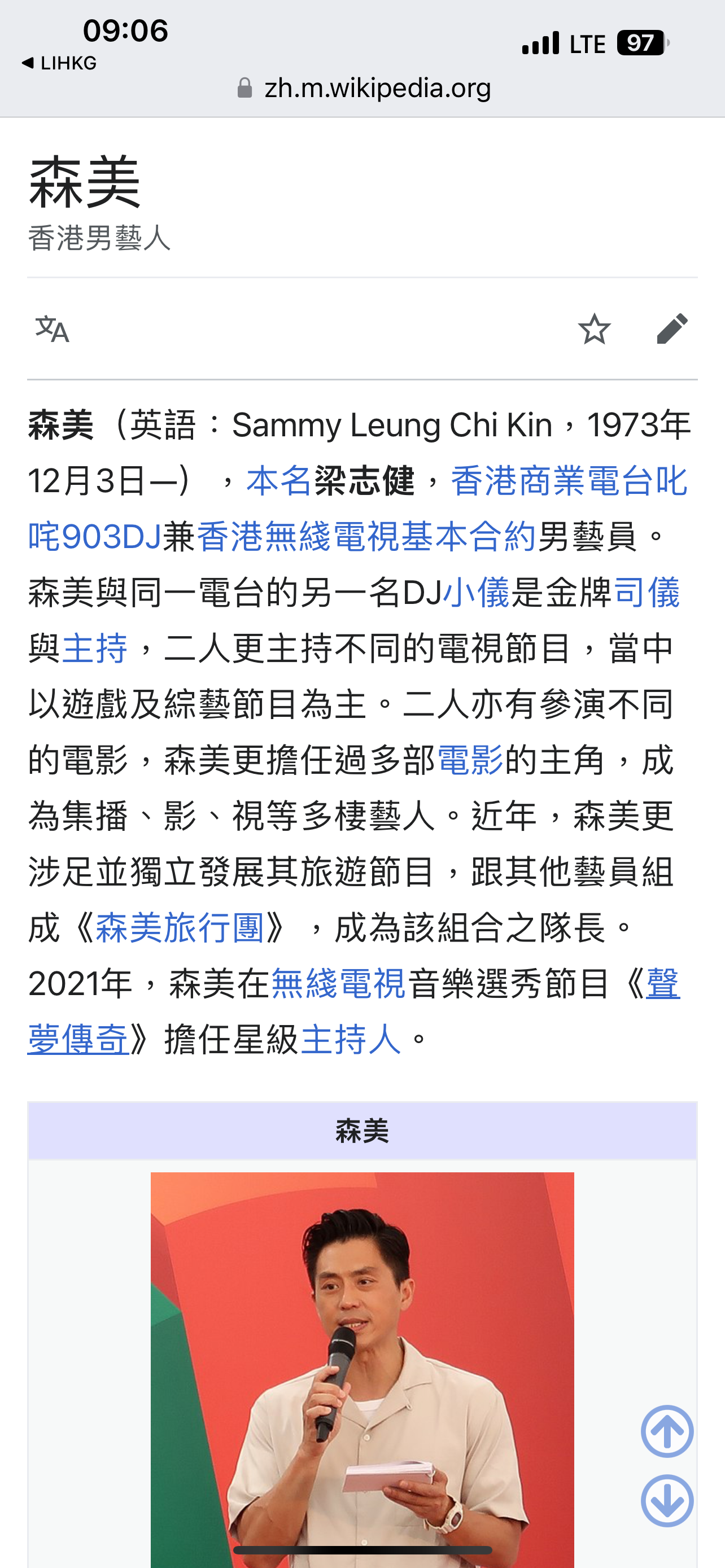Open the 本名 link

click(x=279, y=480)
